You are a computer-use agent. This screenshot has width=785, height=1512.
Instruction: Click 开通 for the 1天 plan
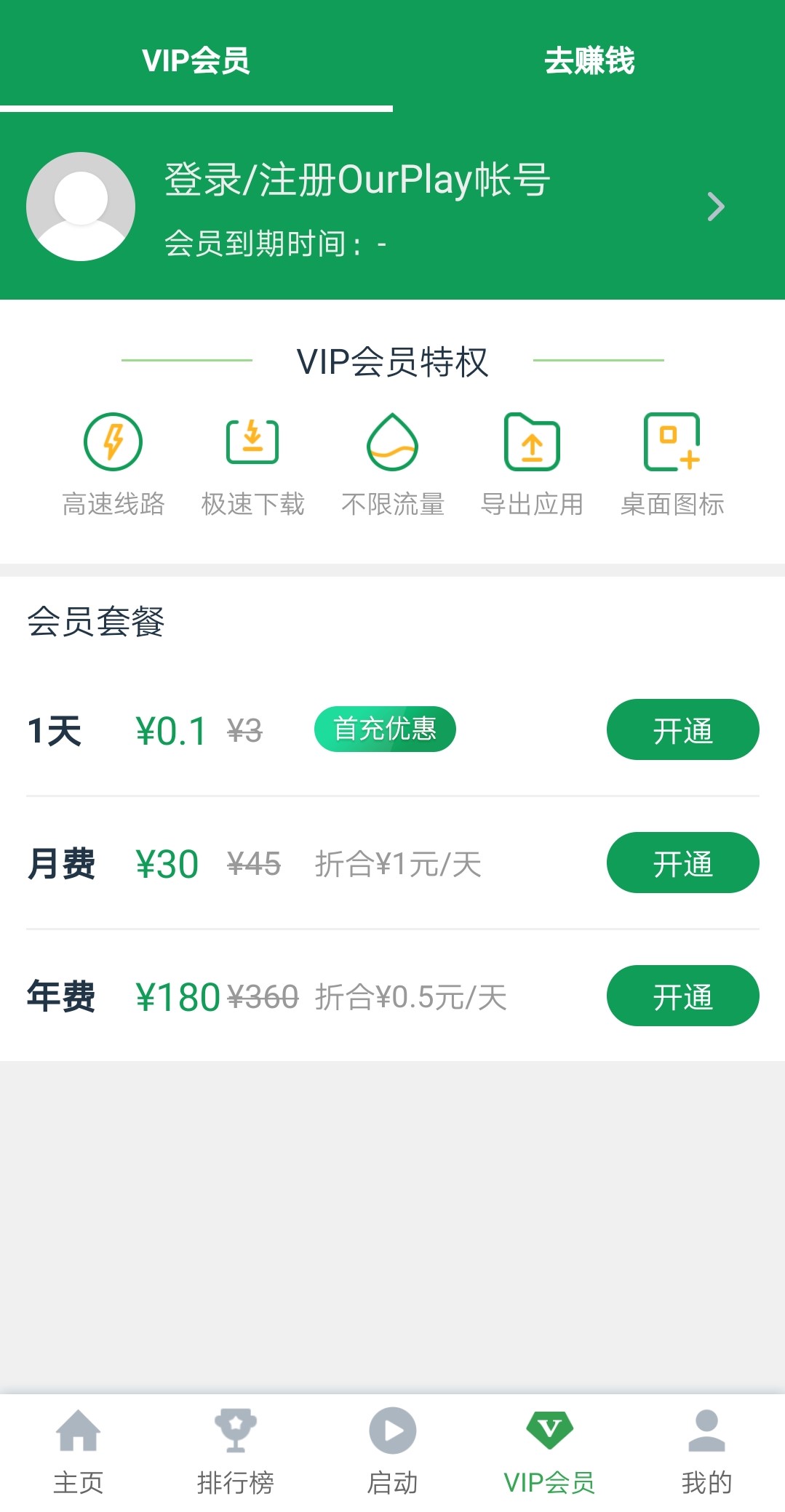click(x=682, y=729)
